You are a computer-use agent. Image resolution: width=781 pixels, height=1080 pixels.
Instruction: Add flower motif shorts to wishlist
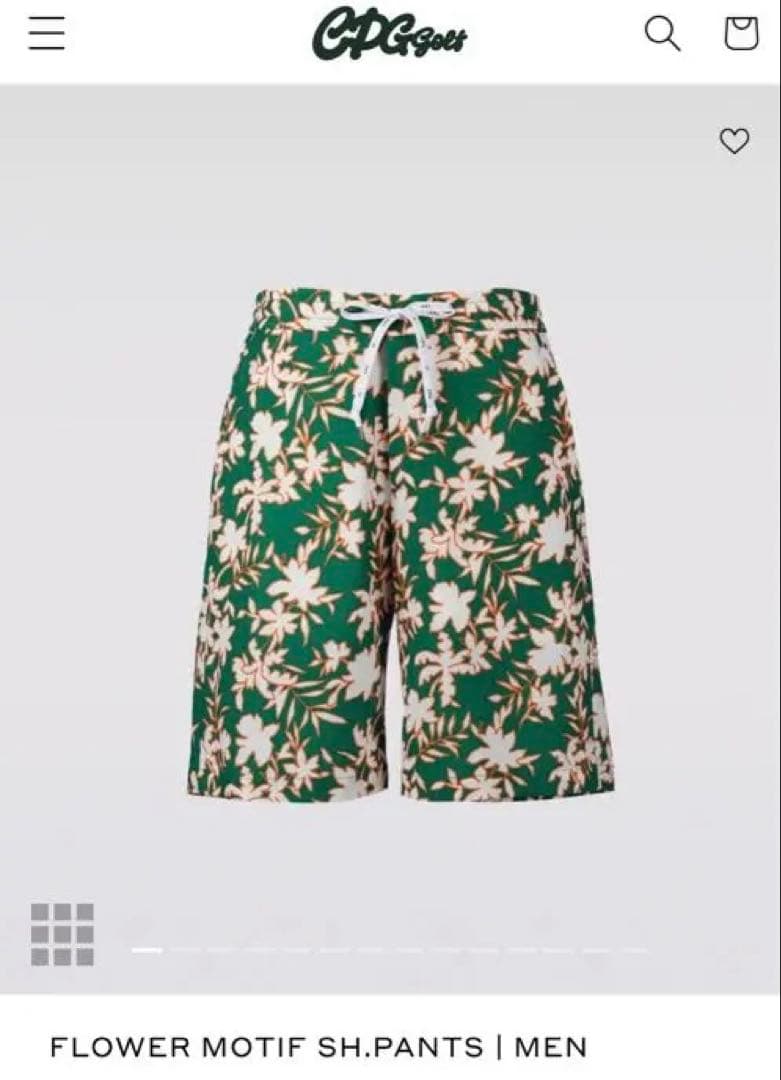[734, 141]
